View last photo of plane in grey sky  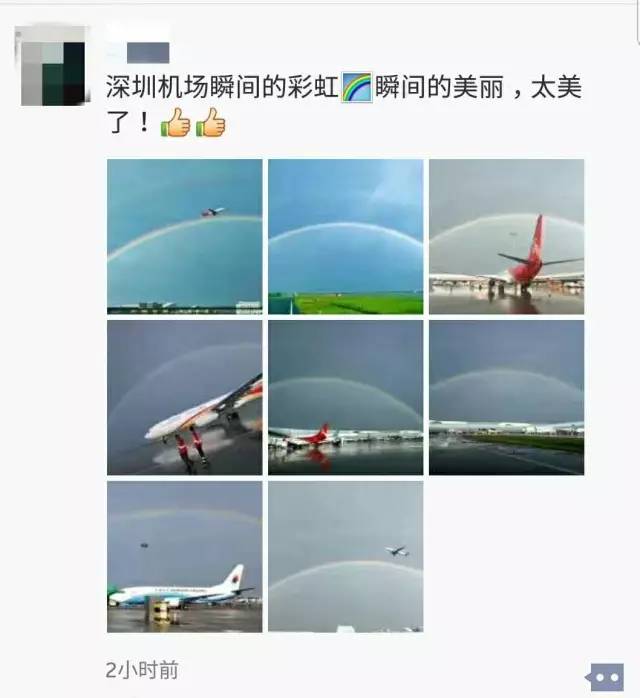click(x=345, y=556)
